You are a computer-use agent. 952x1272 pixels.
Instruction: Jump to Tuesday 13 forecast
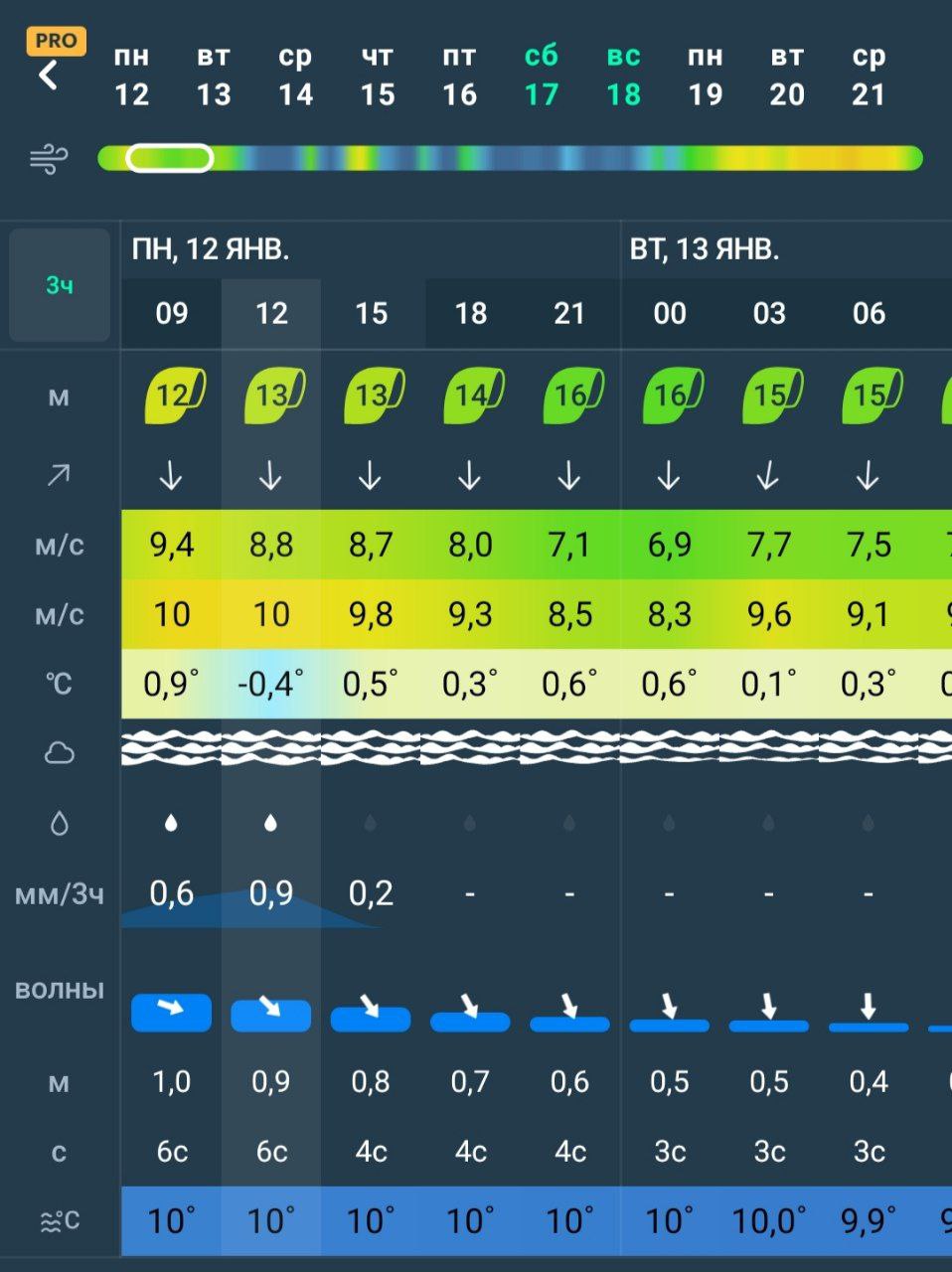coord(213,77)
